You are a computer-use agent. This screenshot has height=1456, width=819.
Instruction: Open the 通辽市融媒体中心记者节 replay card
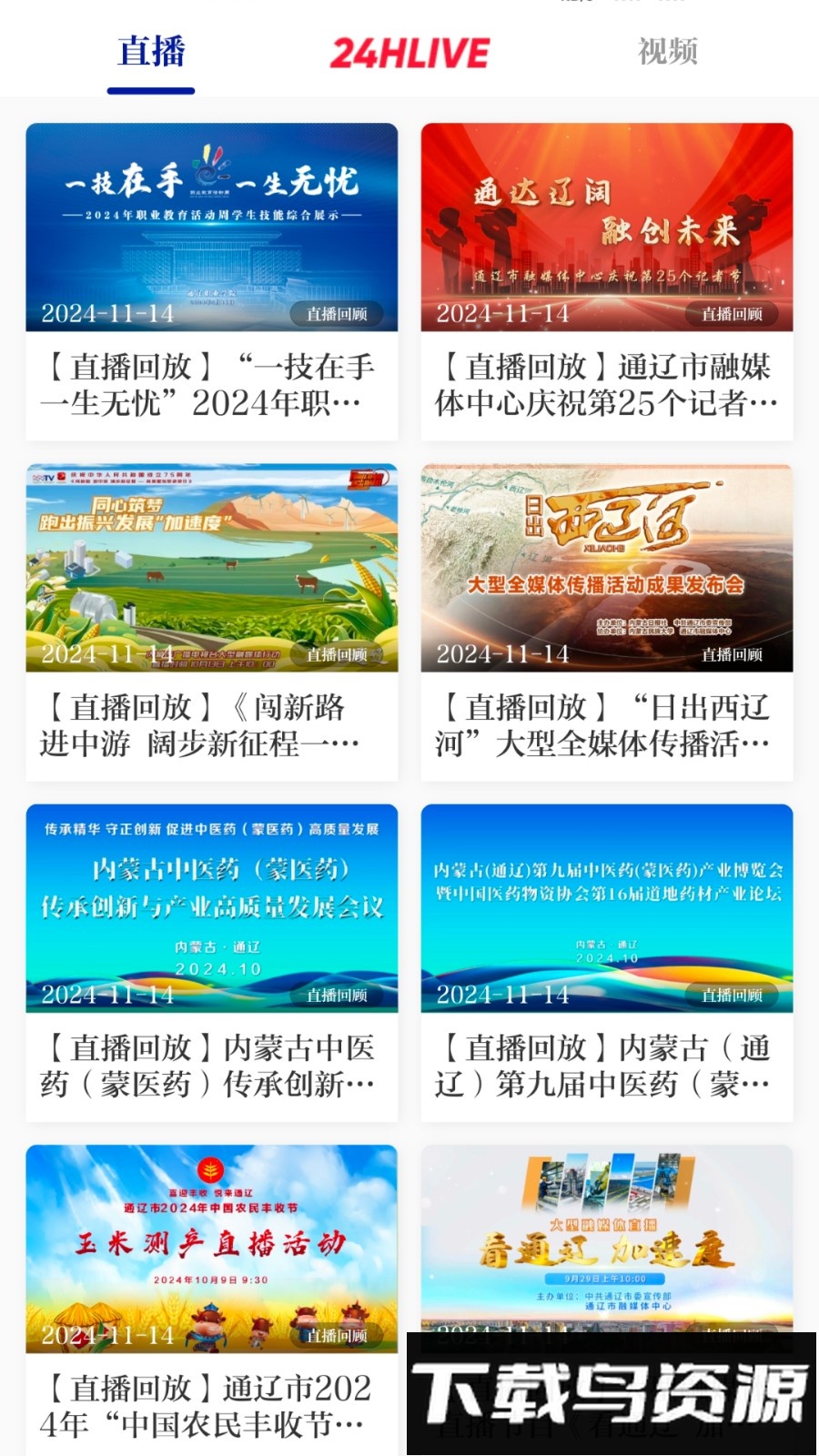click(606, 282)
